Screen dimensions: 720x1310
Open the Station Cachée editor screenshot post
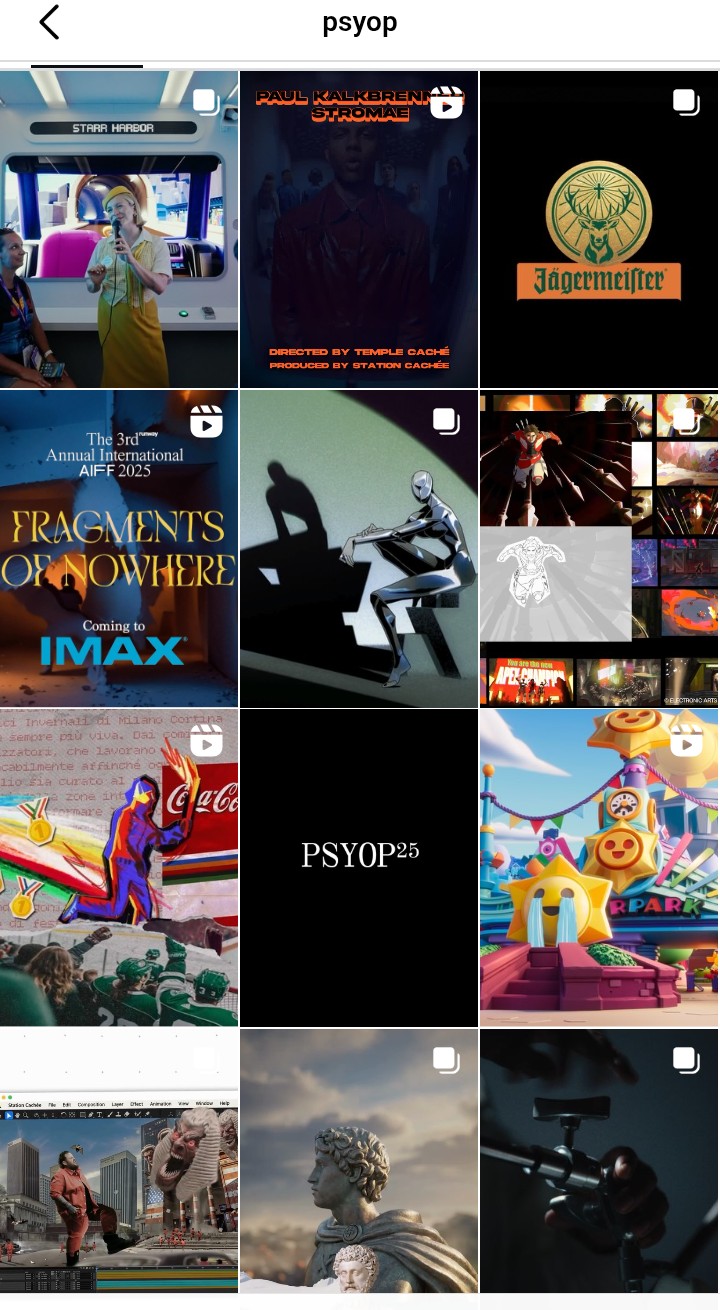(119, 1165)
